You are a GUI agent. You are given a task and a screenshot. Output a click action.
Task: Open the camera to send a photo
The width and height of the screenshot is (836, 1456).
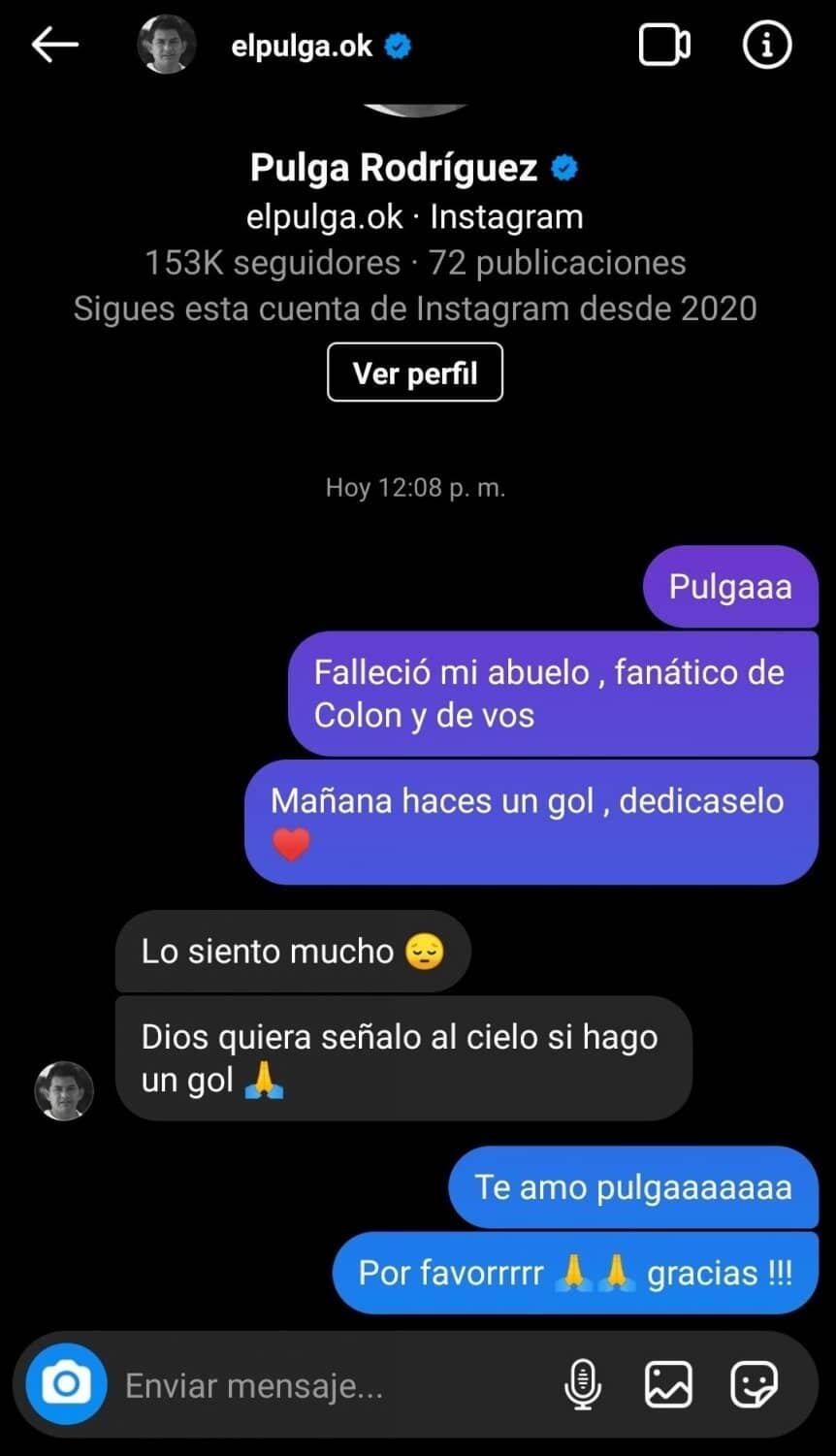64,1384
